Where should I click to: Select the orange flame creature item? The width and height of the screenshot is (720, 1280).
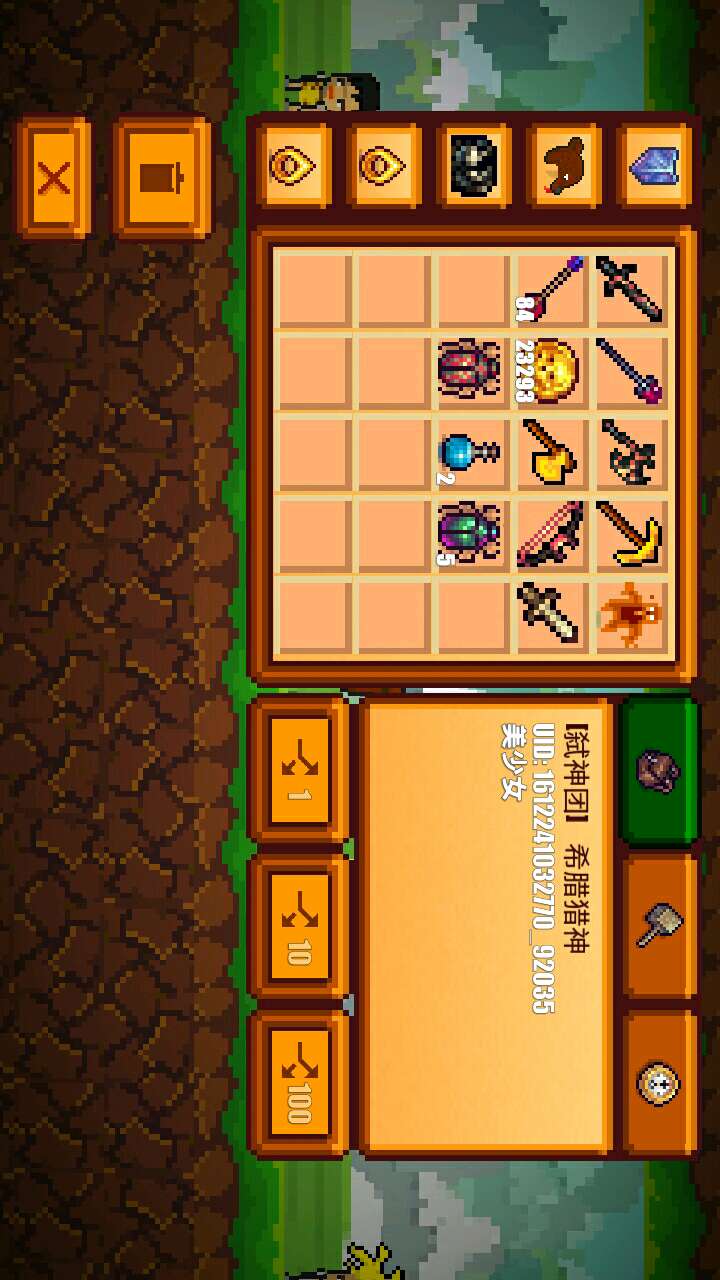pos(632,614)
